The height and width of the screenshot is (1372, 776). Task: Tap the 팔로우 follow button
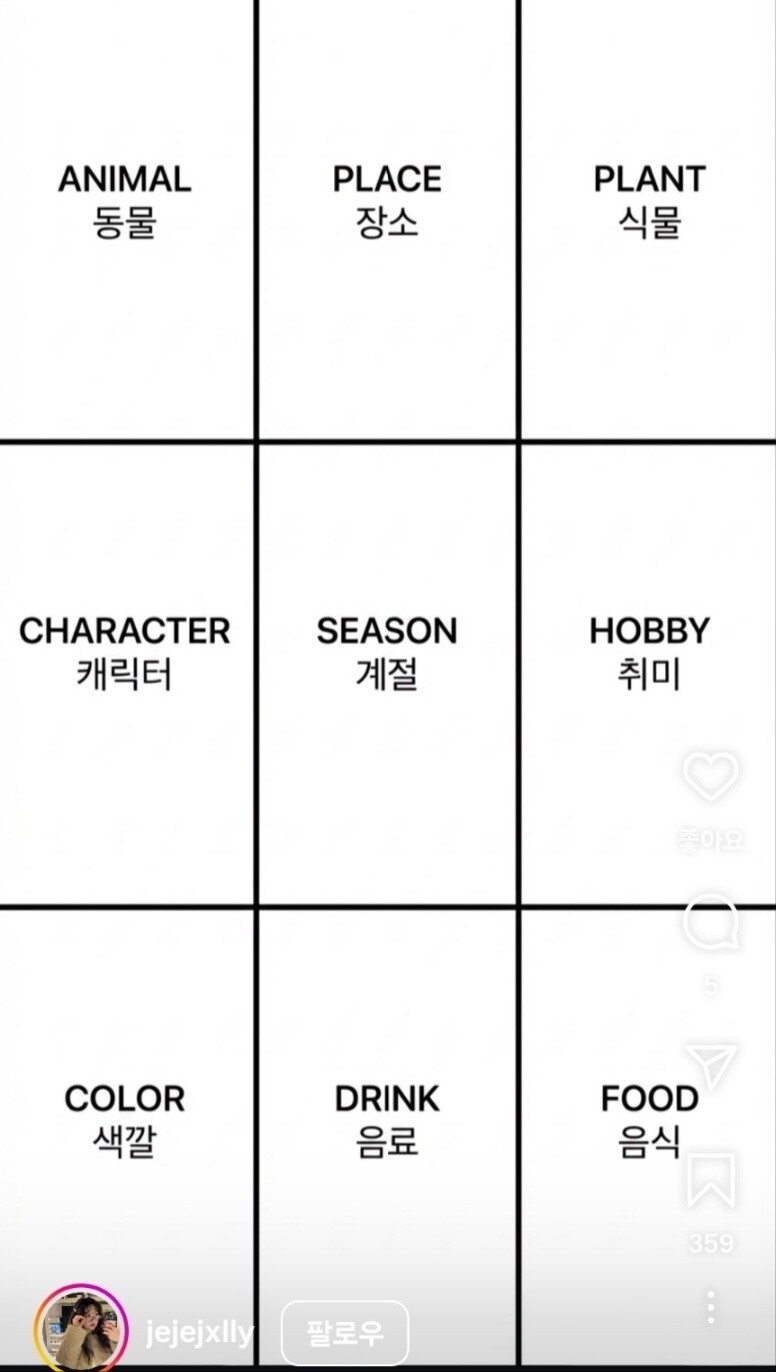(x=345, y=1333)
